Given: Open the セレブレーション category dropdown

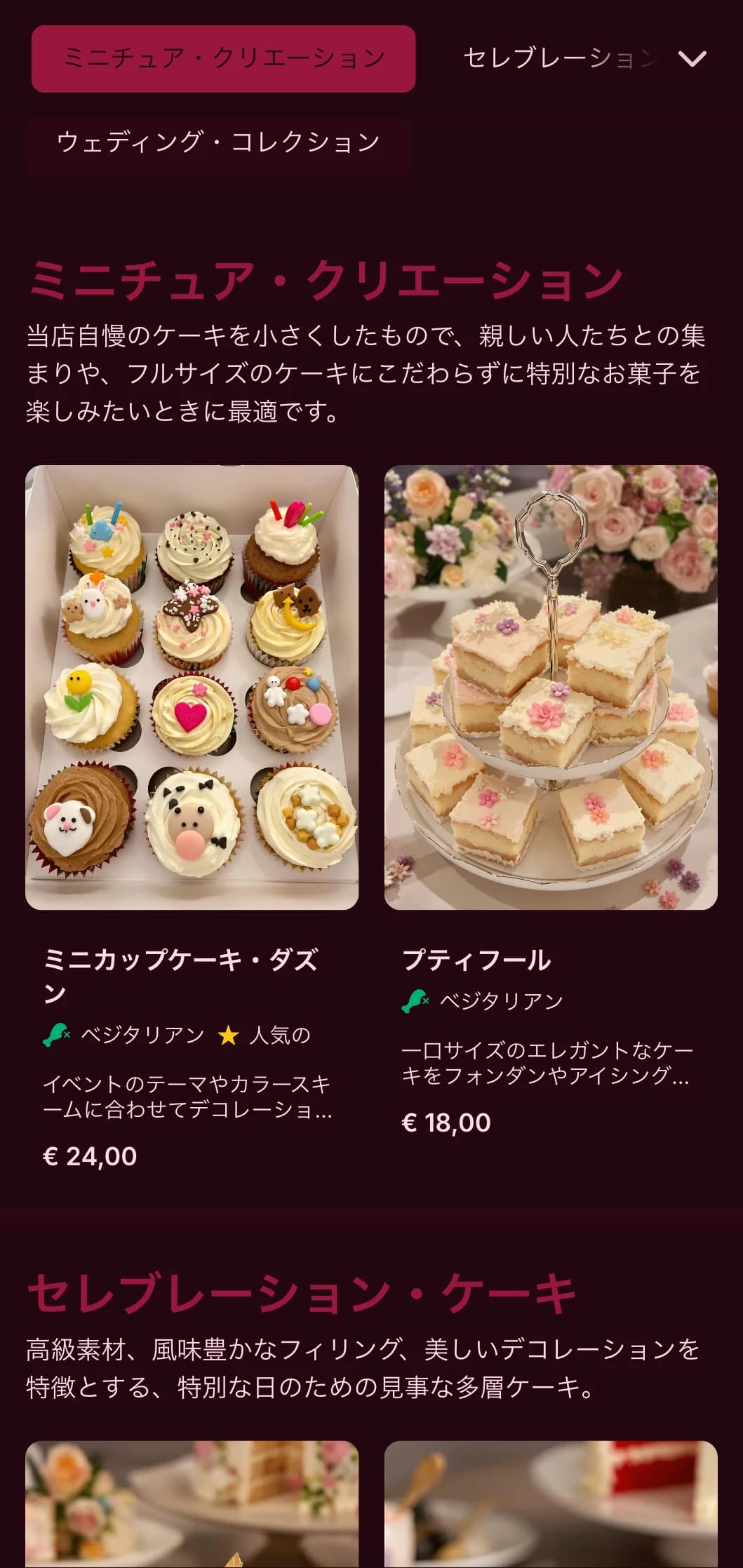Looking at the screenshot, I should pyautogui.click(x=561, y=60).
